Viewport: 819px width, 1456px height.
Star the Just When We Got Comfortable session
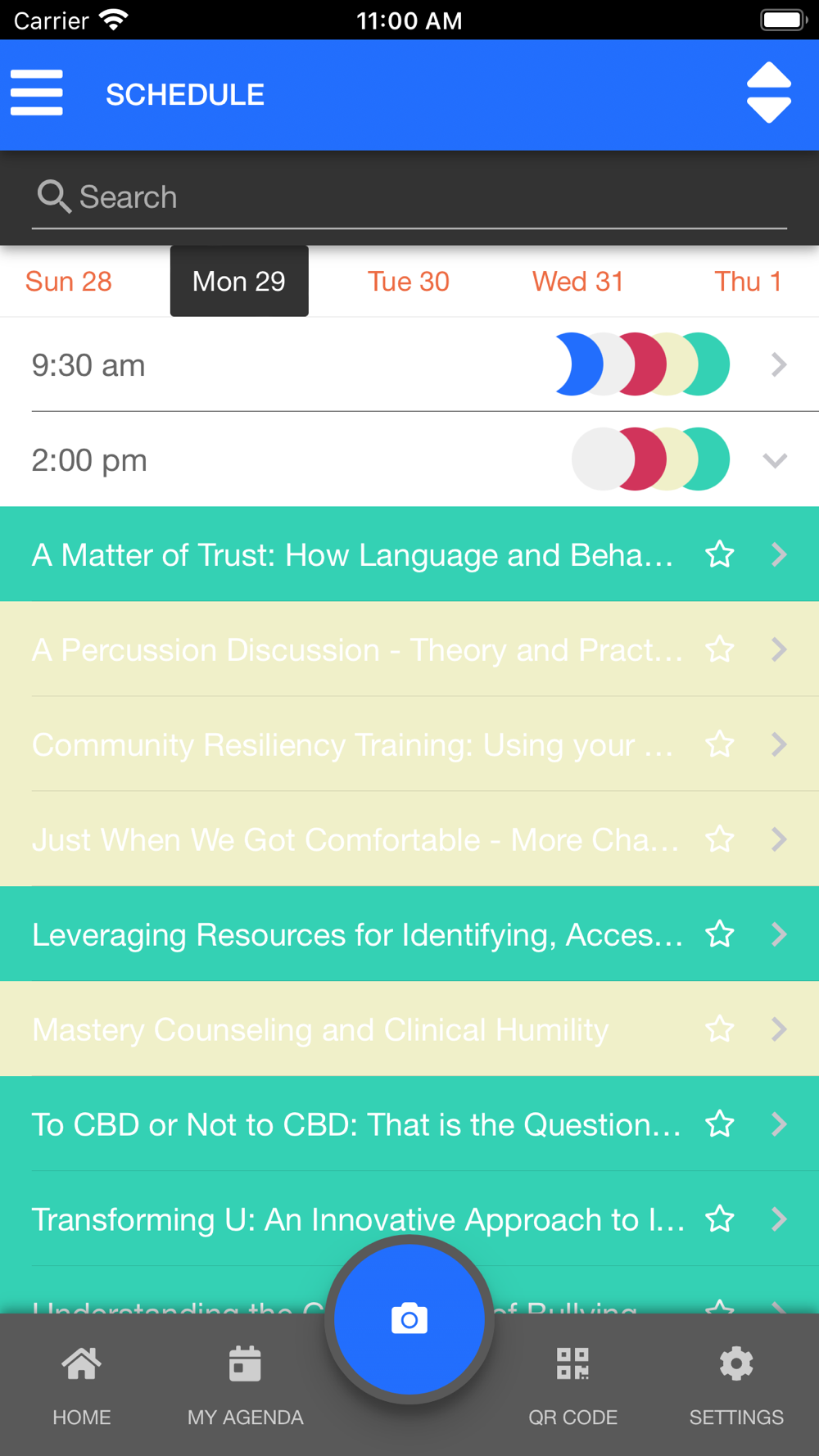720,839
